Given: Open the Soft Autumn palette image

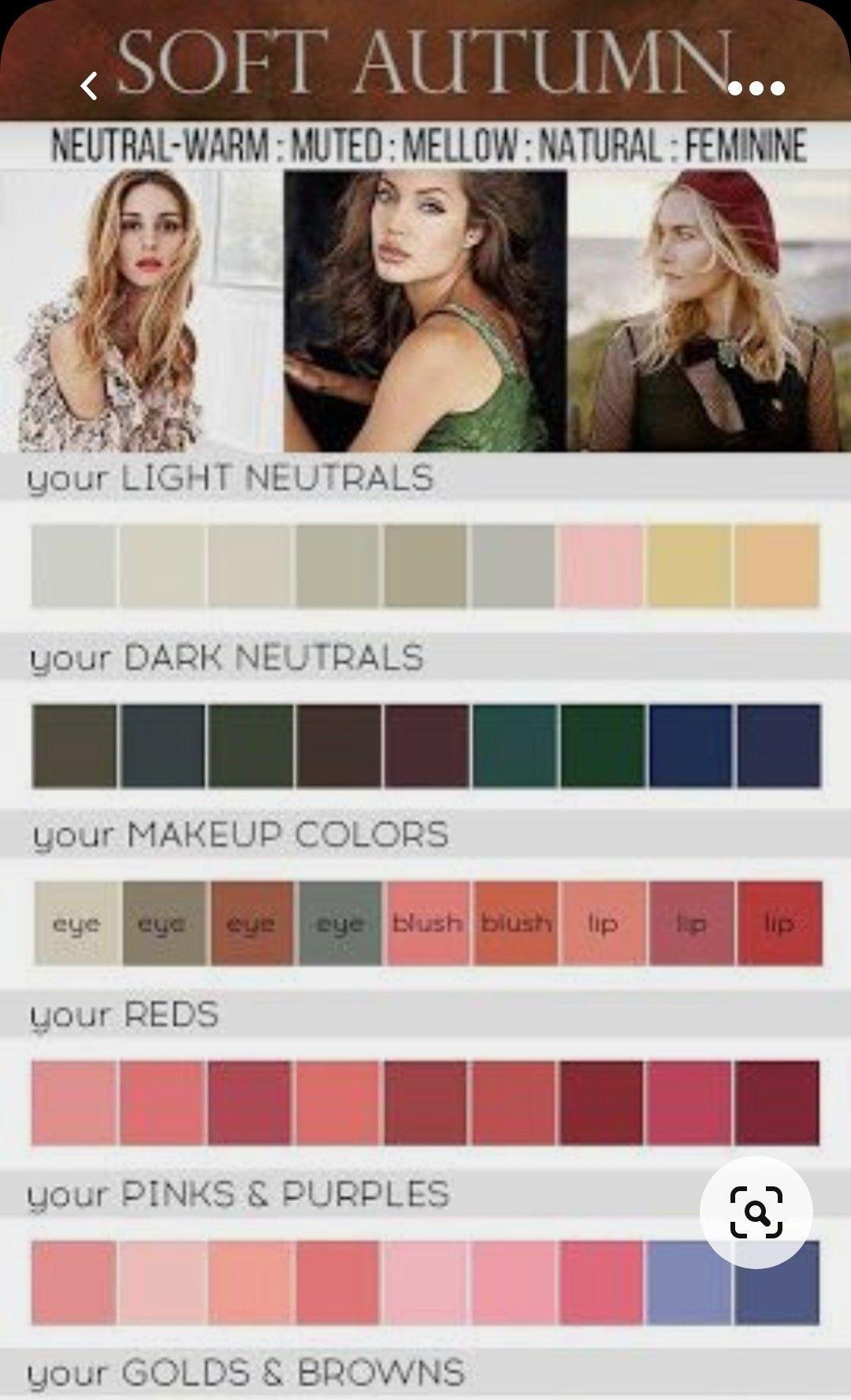Looking at the screenshot, I should [425, 700].
